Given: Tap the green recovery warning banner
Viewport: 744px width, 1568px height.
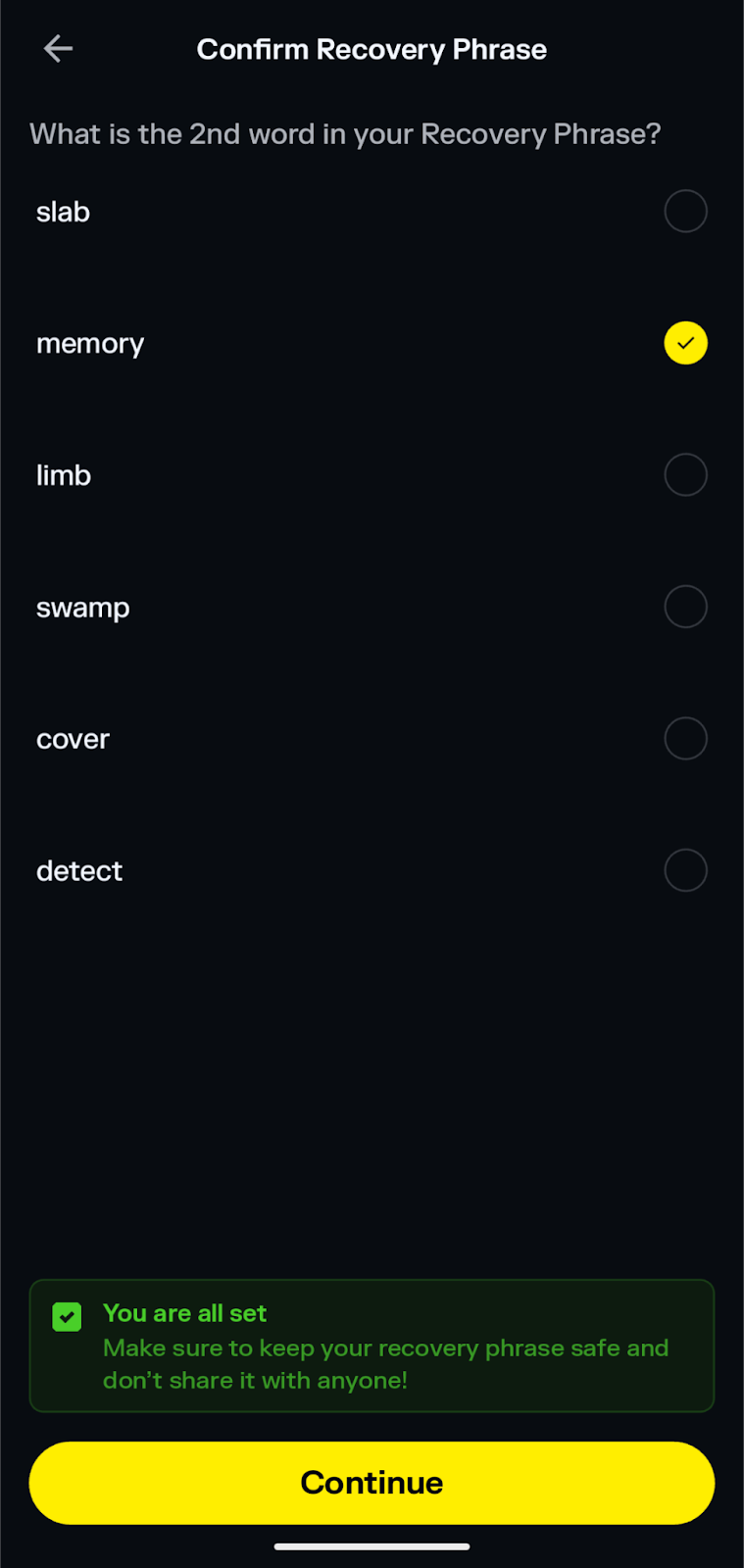Looking at the screenshot, I should [372, 1346].
